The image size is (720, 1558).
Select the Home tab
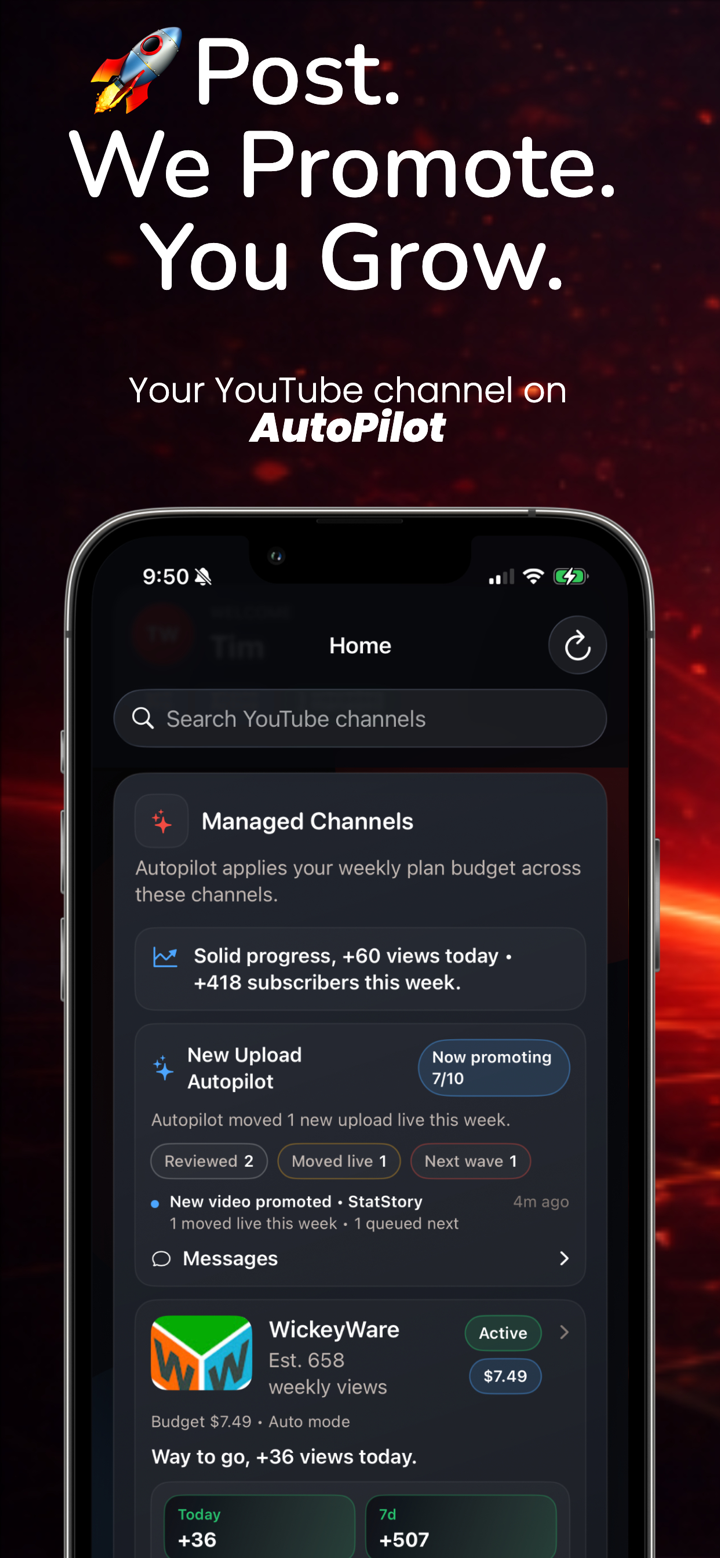click(360, 645)
